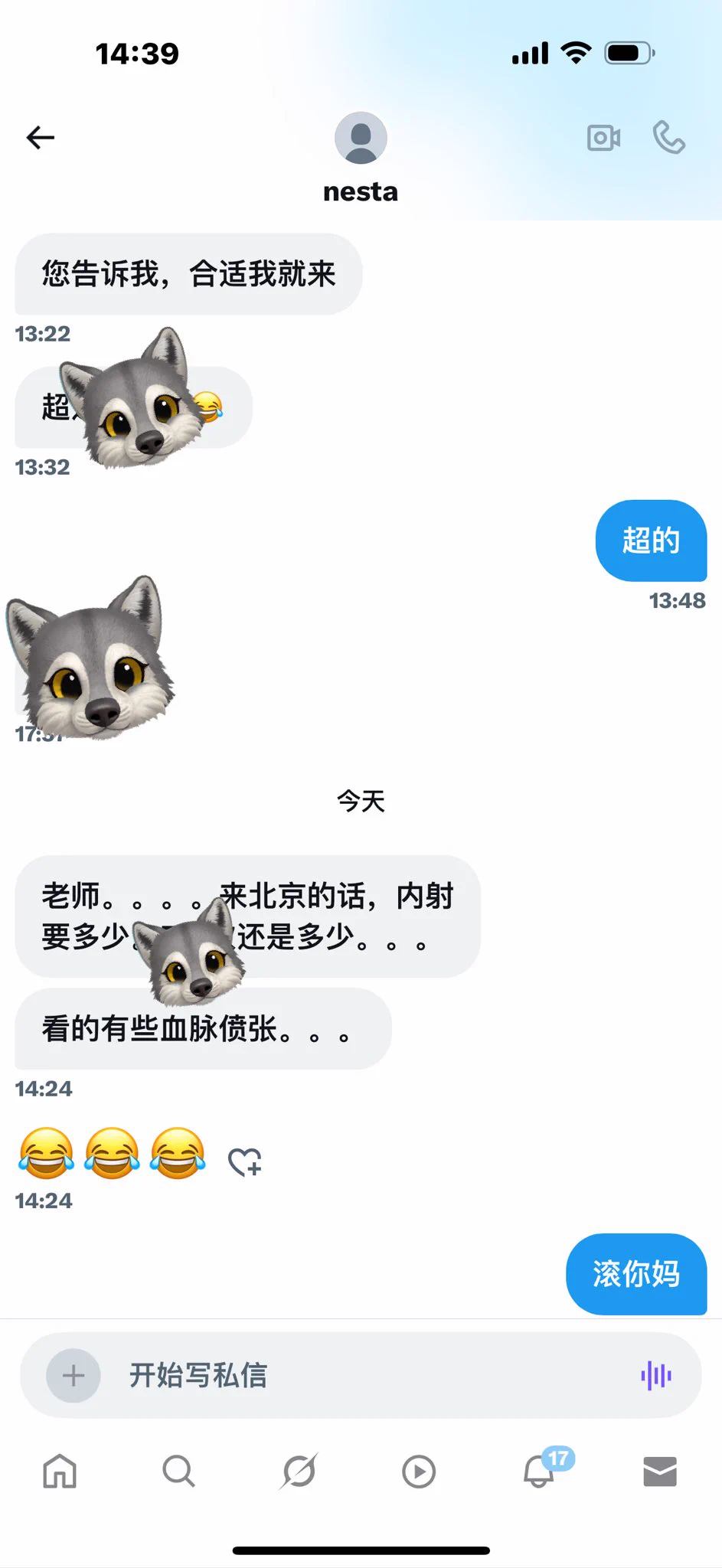Image resolution: width=722 pixels, height=1568 pixels.
Task: Go back to the messages list
Action: click(x=41, y=138)
